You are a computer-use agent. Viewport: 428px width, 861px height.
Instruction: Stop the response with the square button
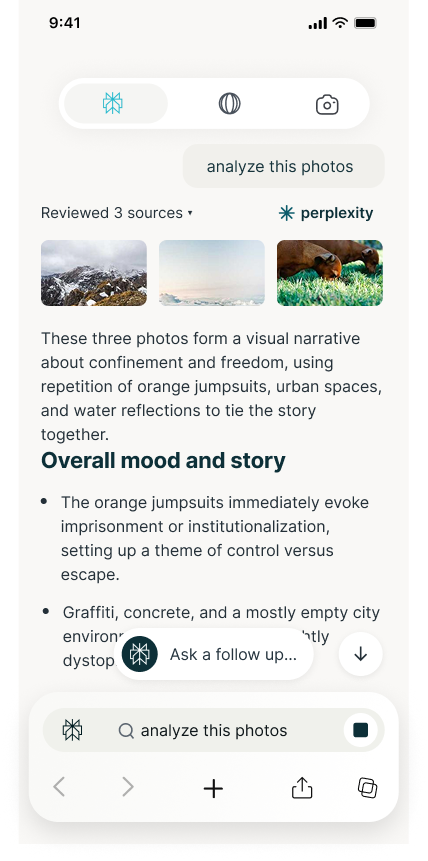coord(360,730)
